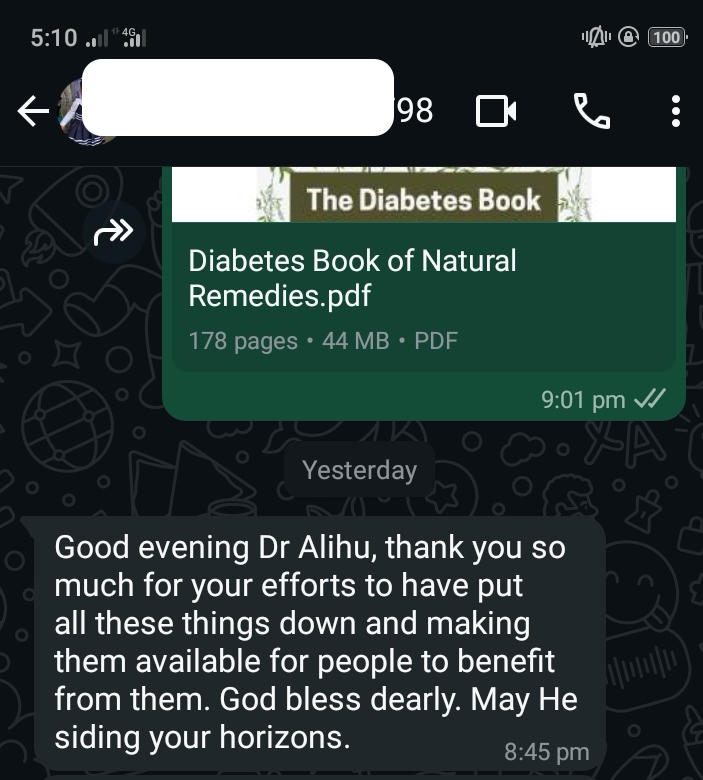Screen dimensions: 703x780
Task: Forward the Diabetes Book PDF
Action: [113, 233]
